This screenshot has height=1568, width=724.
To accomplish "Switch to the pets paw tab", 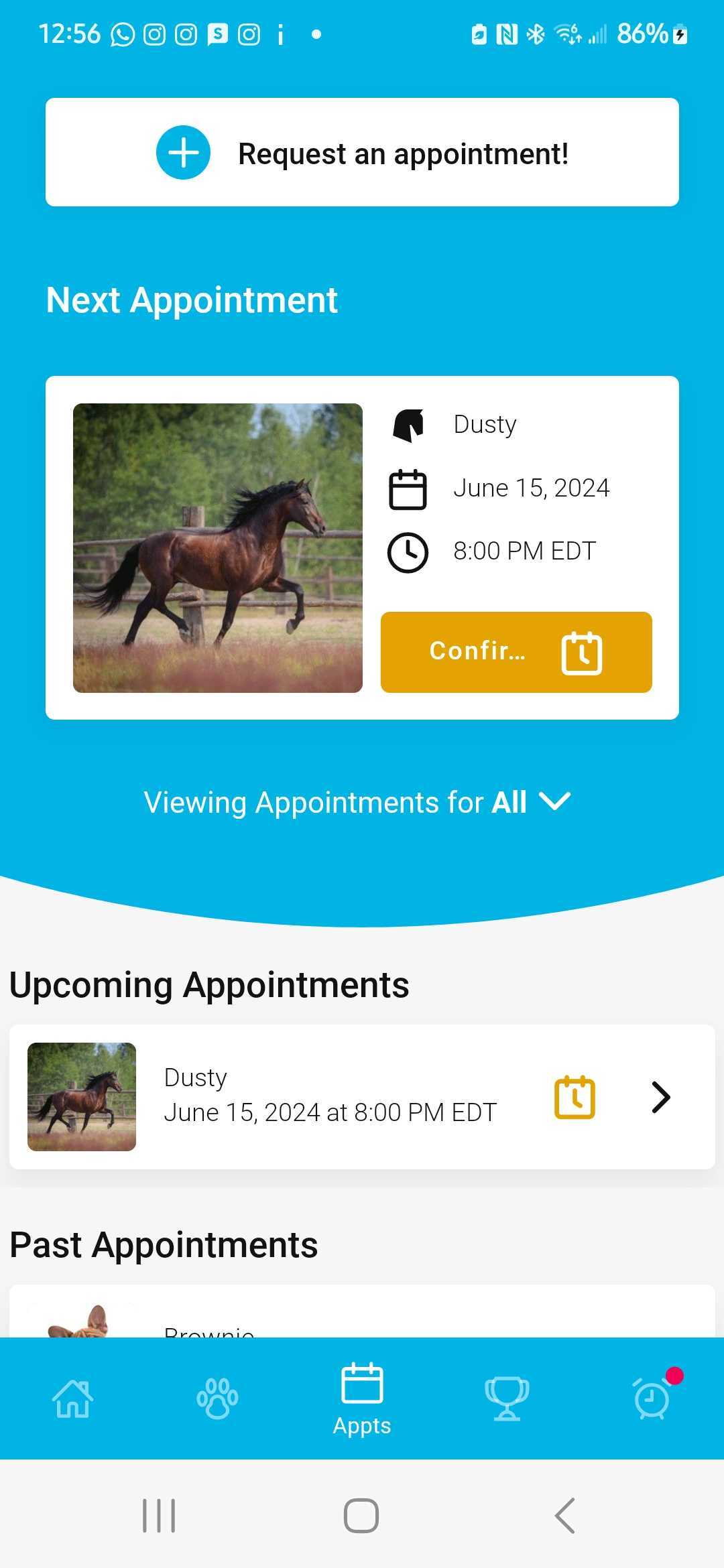I will [x=217, y=1398].
